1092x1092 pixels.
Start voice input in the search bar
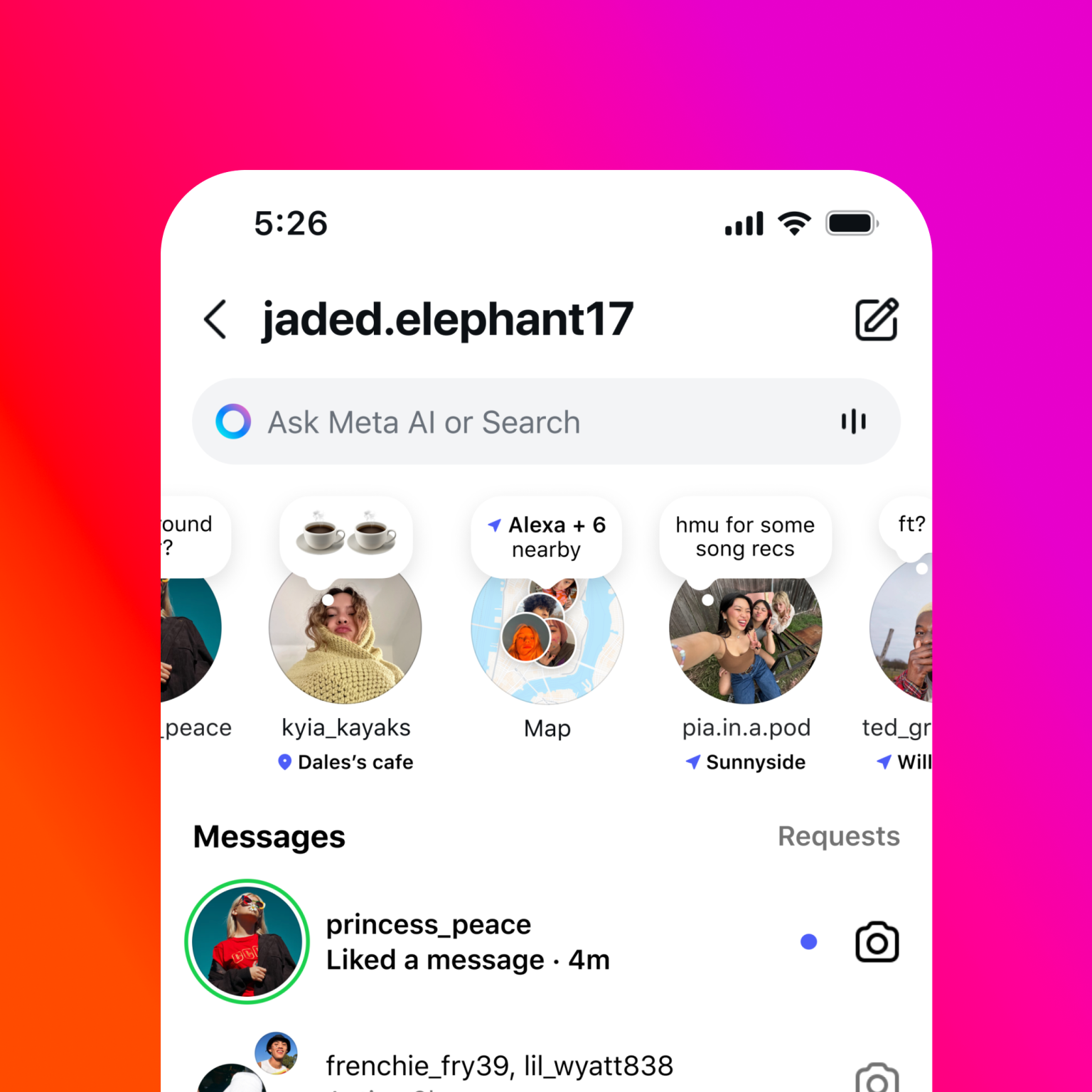(x=853, y=422)
